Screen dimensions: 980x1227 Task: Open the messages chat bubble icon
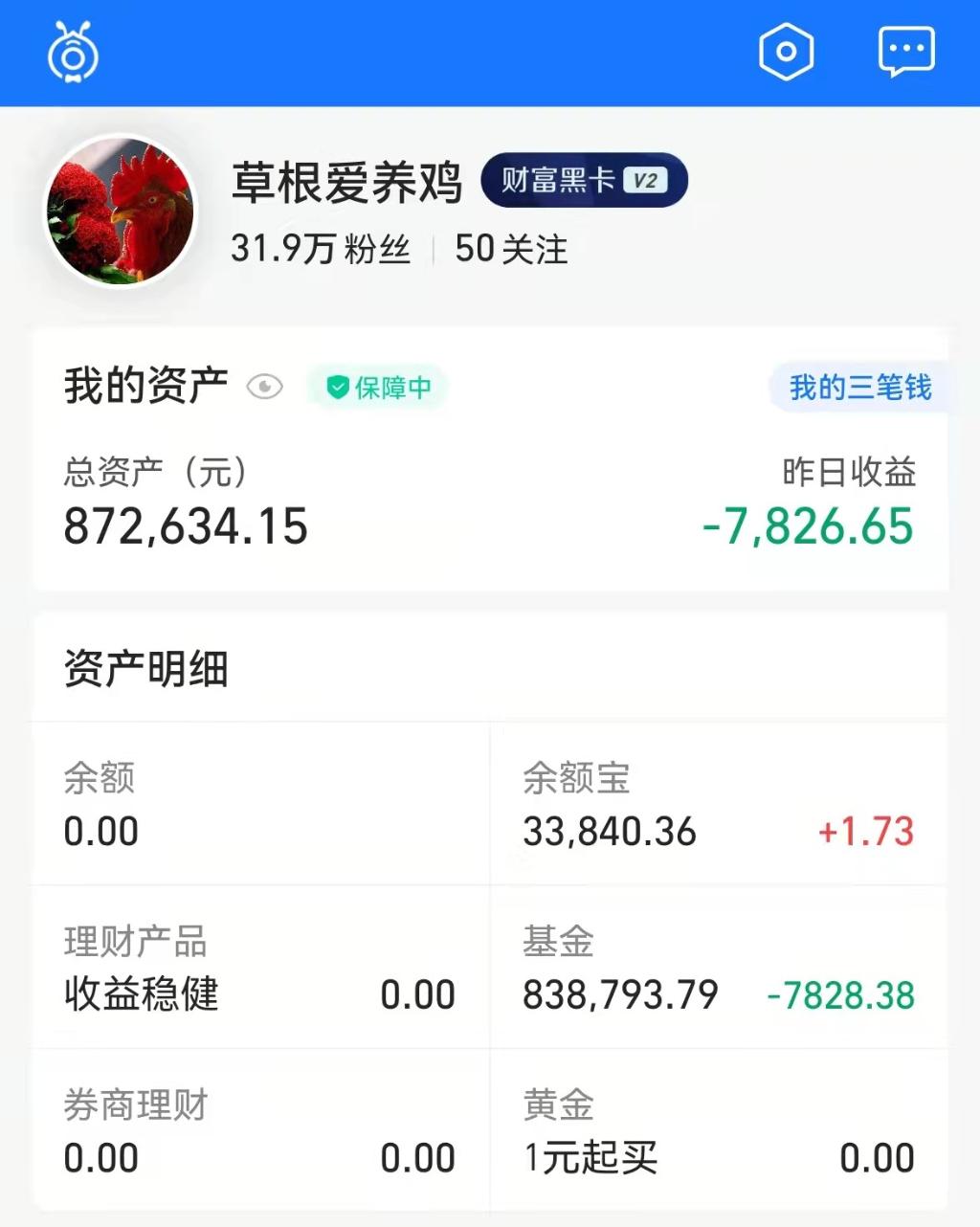pyautogui.click(x=905, y=52)
